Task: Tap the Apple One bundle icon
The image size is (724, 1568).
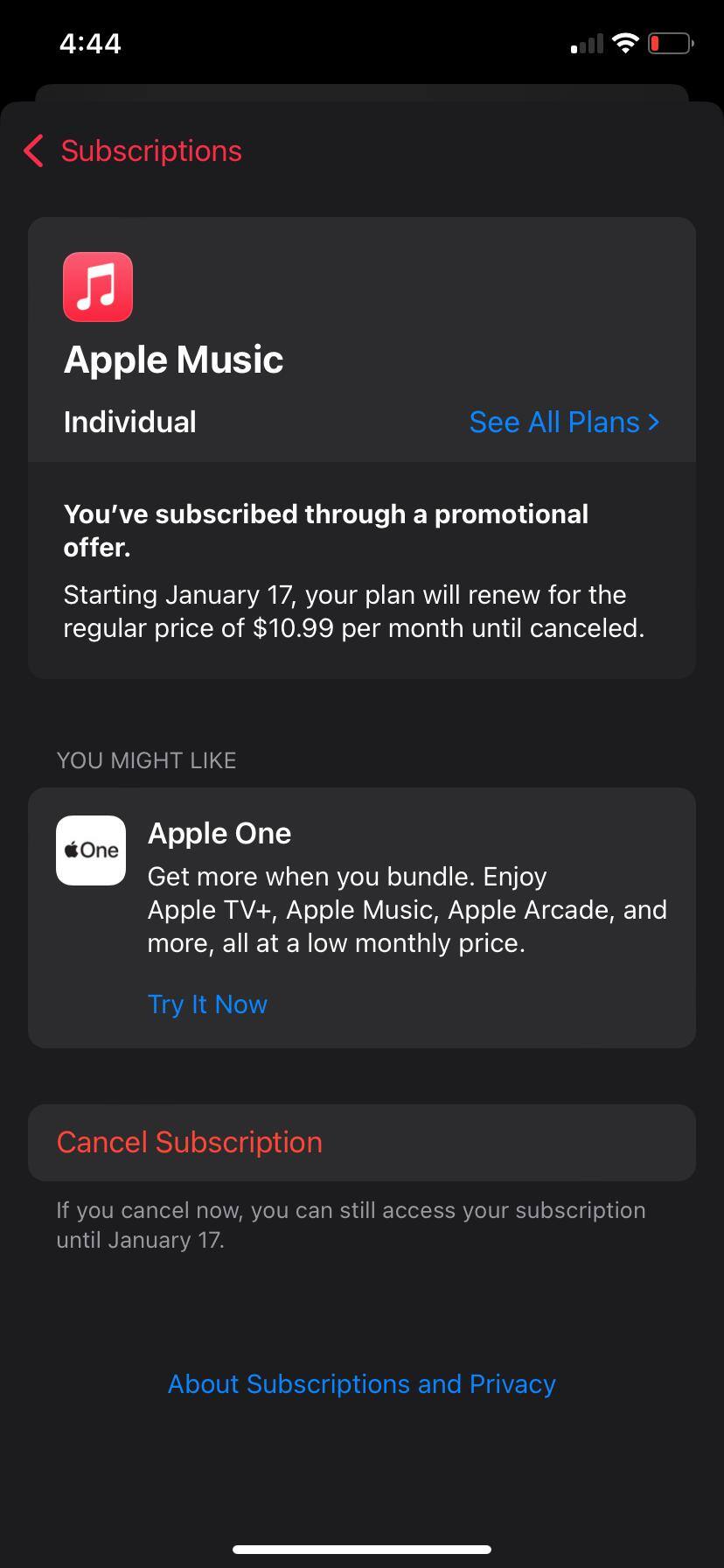Action: (91, 850)
